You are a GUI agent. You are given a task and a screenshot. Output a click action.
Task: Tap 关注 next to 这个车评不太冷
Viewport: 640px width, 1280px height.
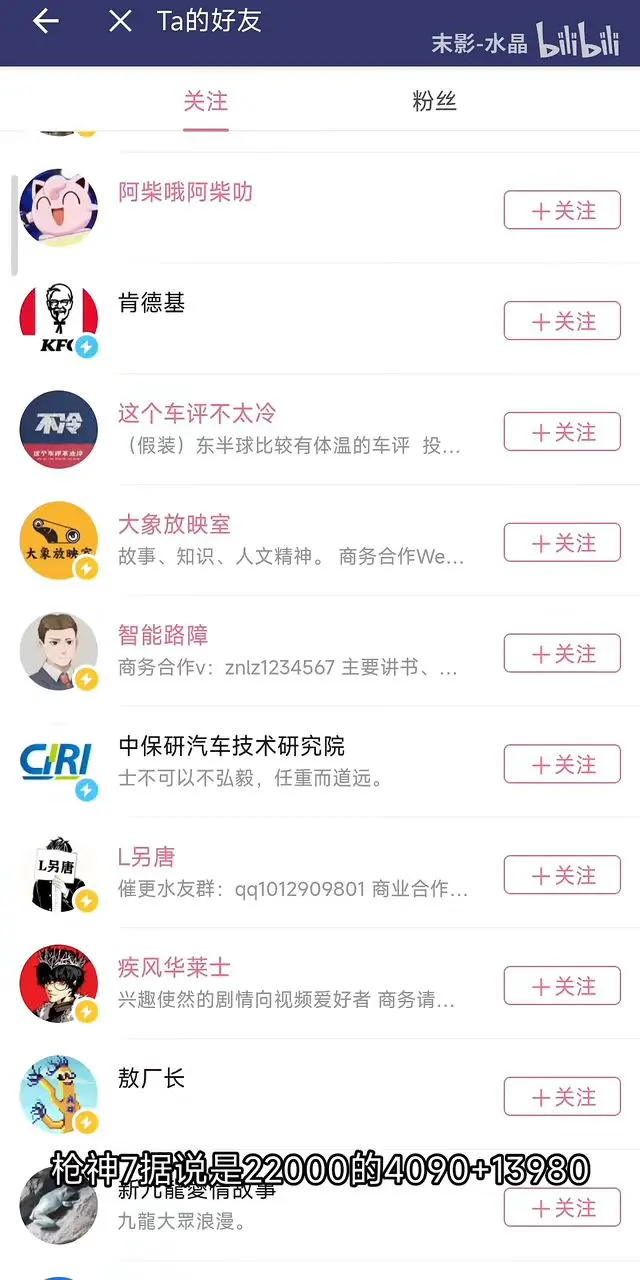coord(562,433)
